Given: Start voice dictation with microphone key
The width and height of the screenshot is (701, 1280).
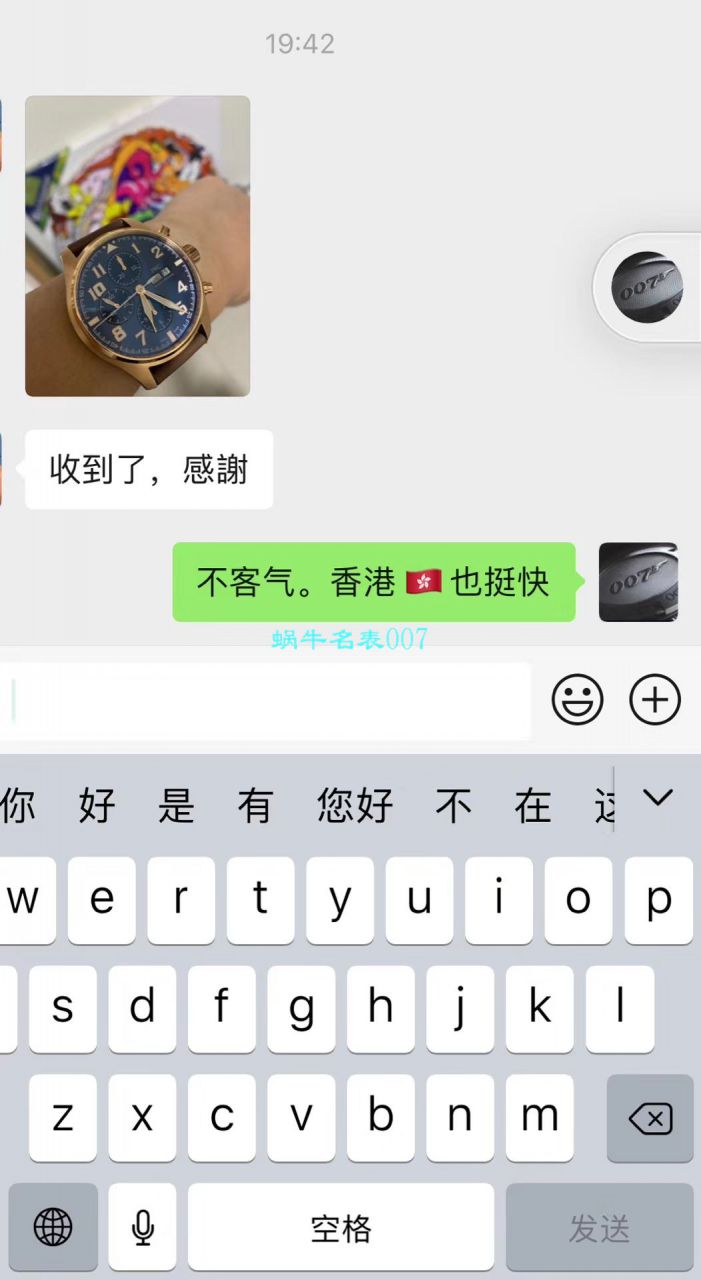Looking at the screenshot, I should pyautogui.click(x=142, y=1227).
